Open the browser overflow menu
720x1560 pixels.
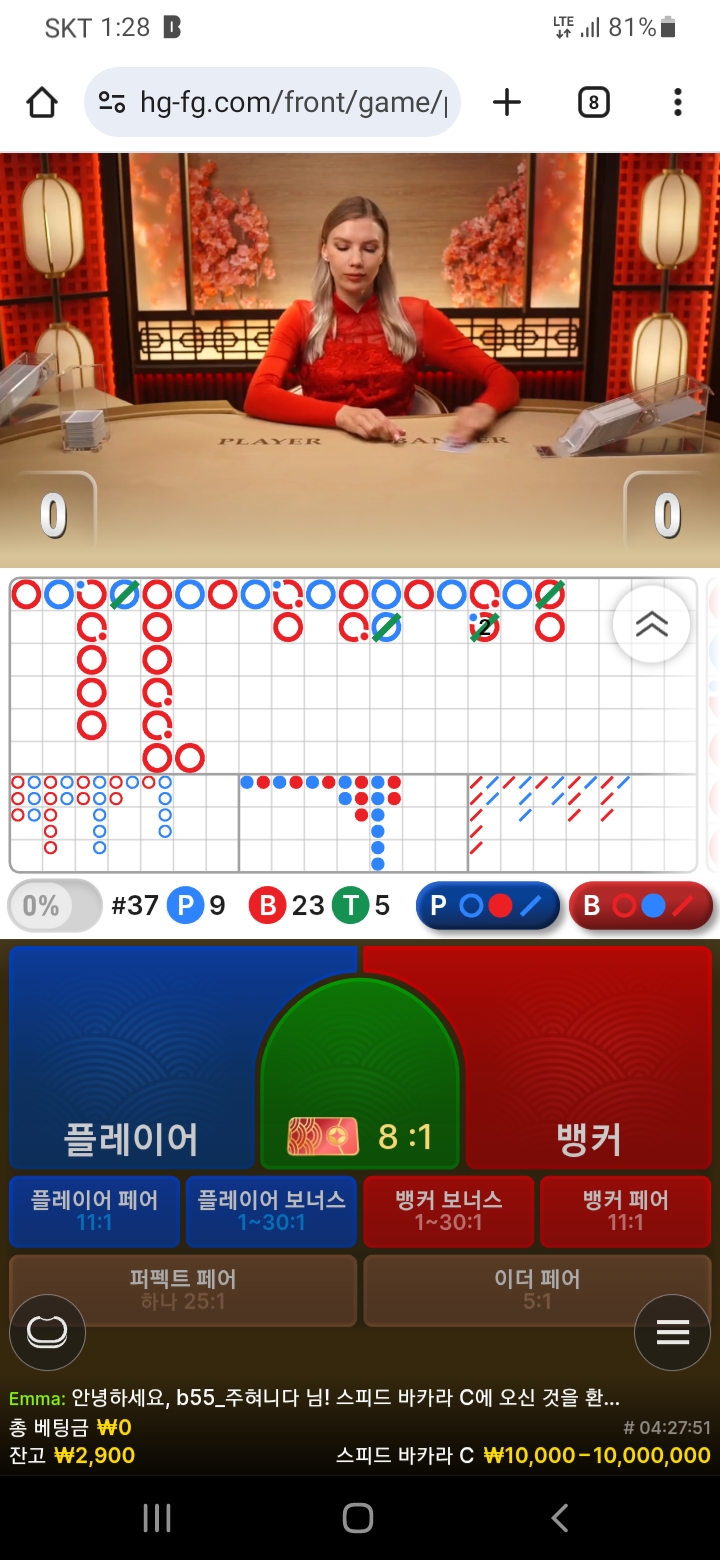pyautogui.click(x=678, y=102)
